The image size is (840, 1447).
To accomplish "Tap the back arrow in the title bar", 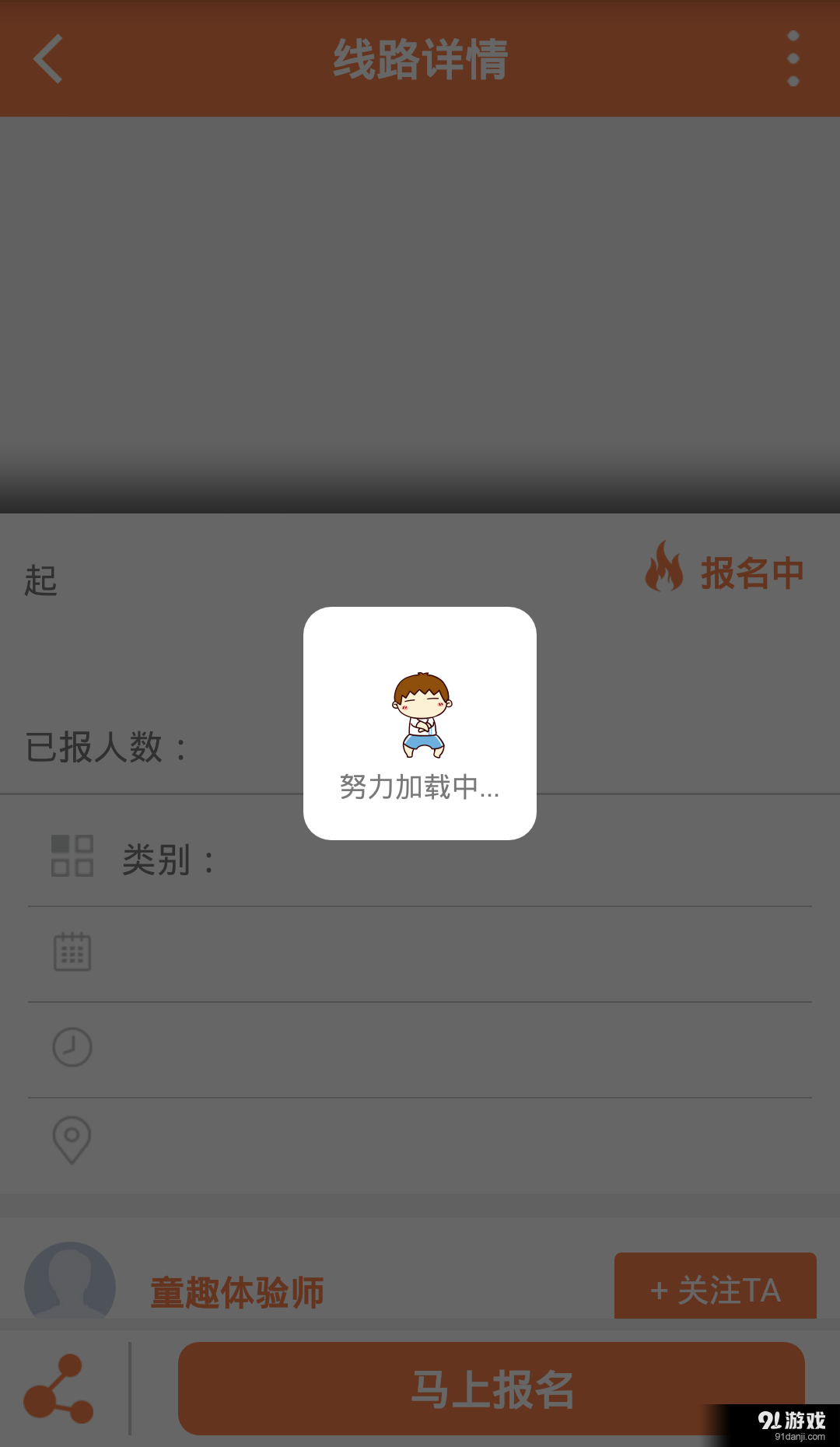I will pyautogui.click(x=48, y=59).
